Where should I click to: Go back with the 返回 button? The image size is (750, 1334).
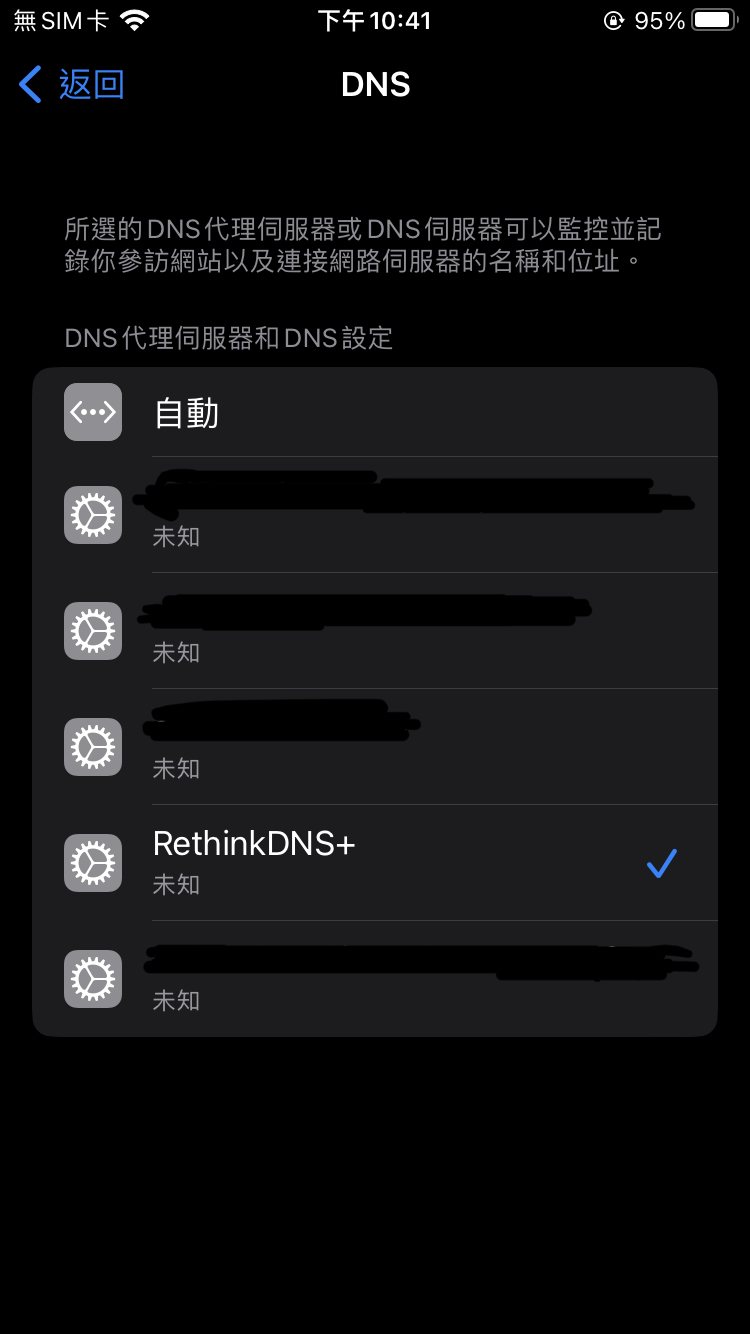tap(72, 85)
